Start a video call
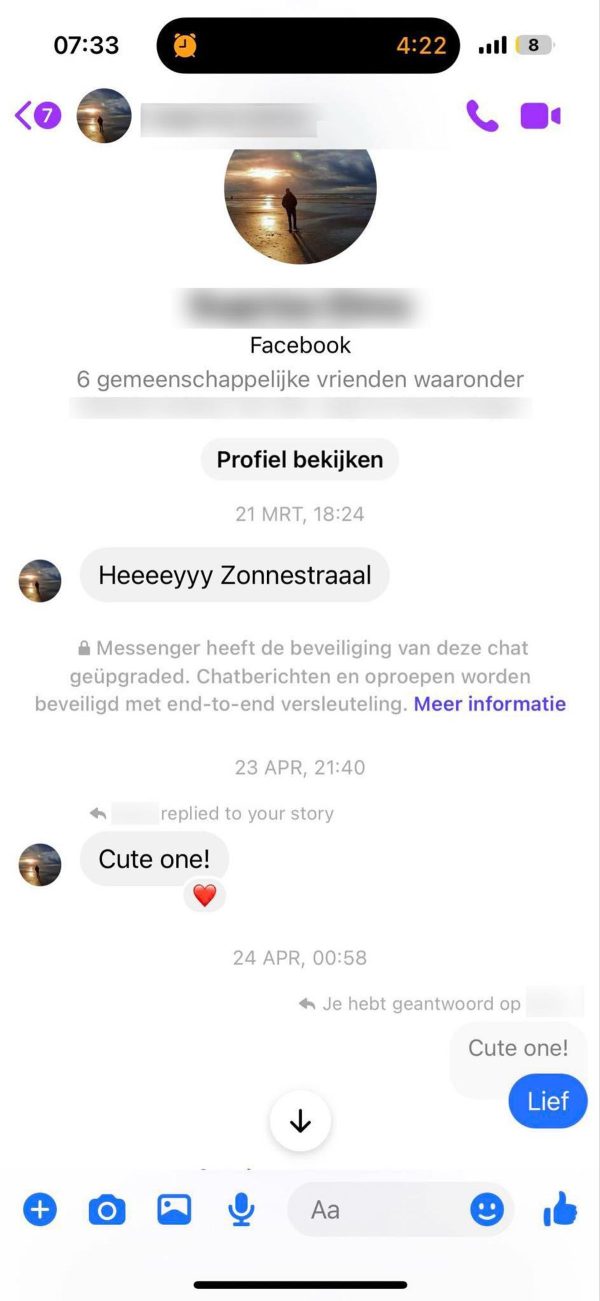The image size is (600, 1301). 540,116
